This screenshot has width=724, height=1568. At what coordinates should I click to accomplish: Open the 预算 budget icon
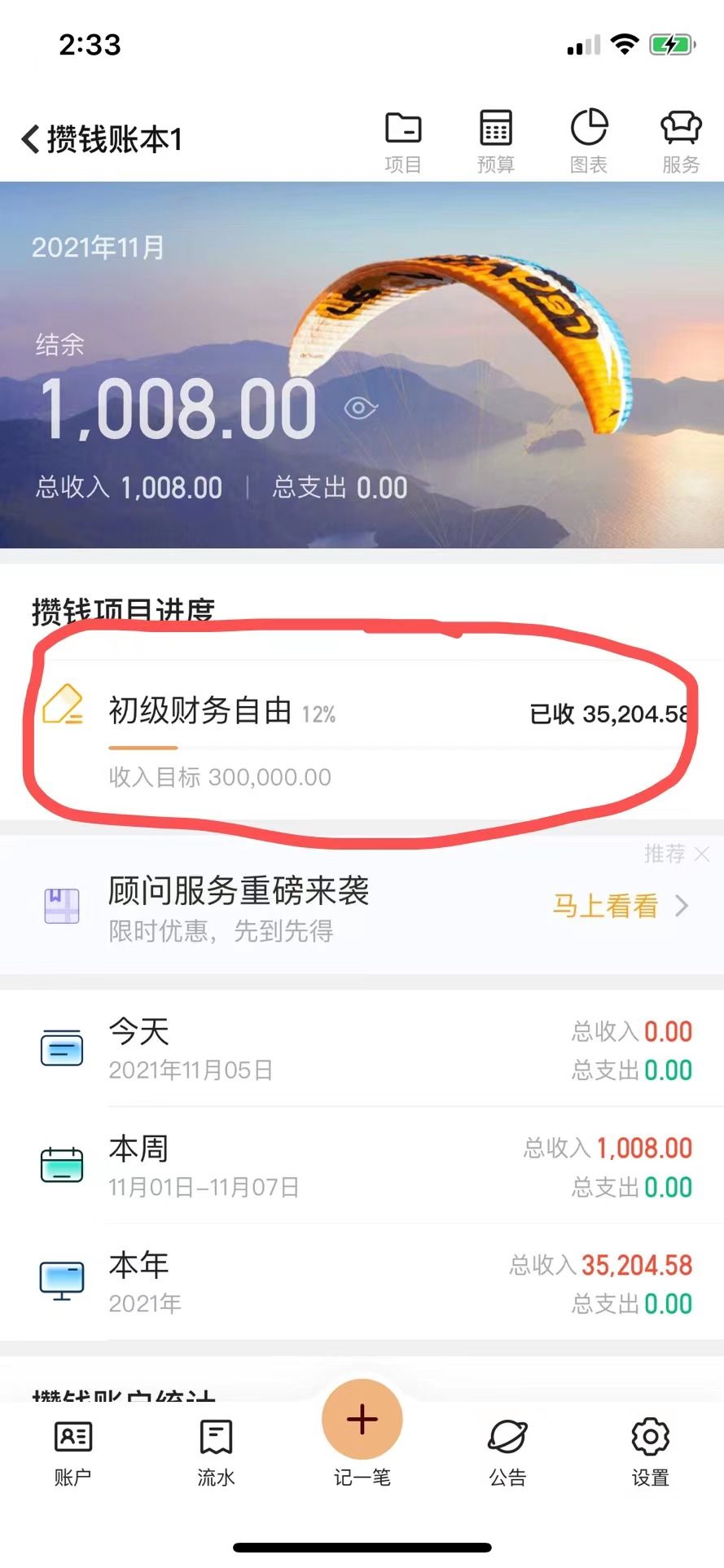495,128
